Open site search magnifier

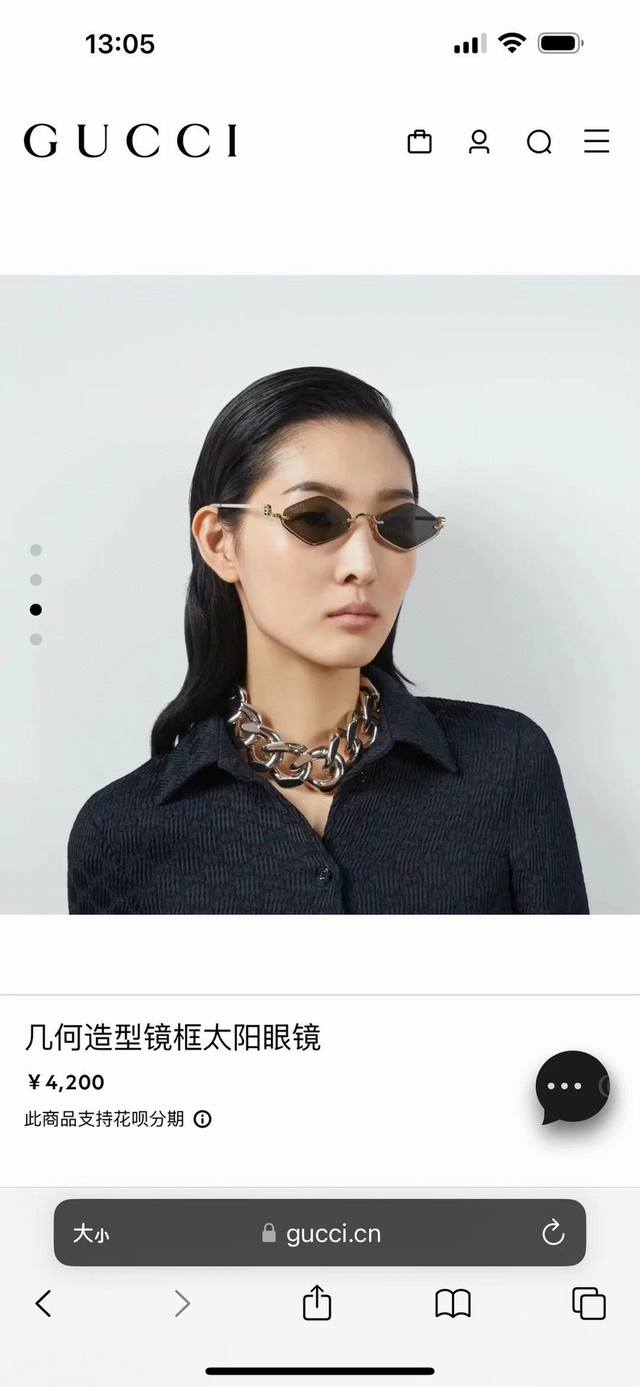(539, 143)
